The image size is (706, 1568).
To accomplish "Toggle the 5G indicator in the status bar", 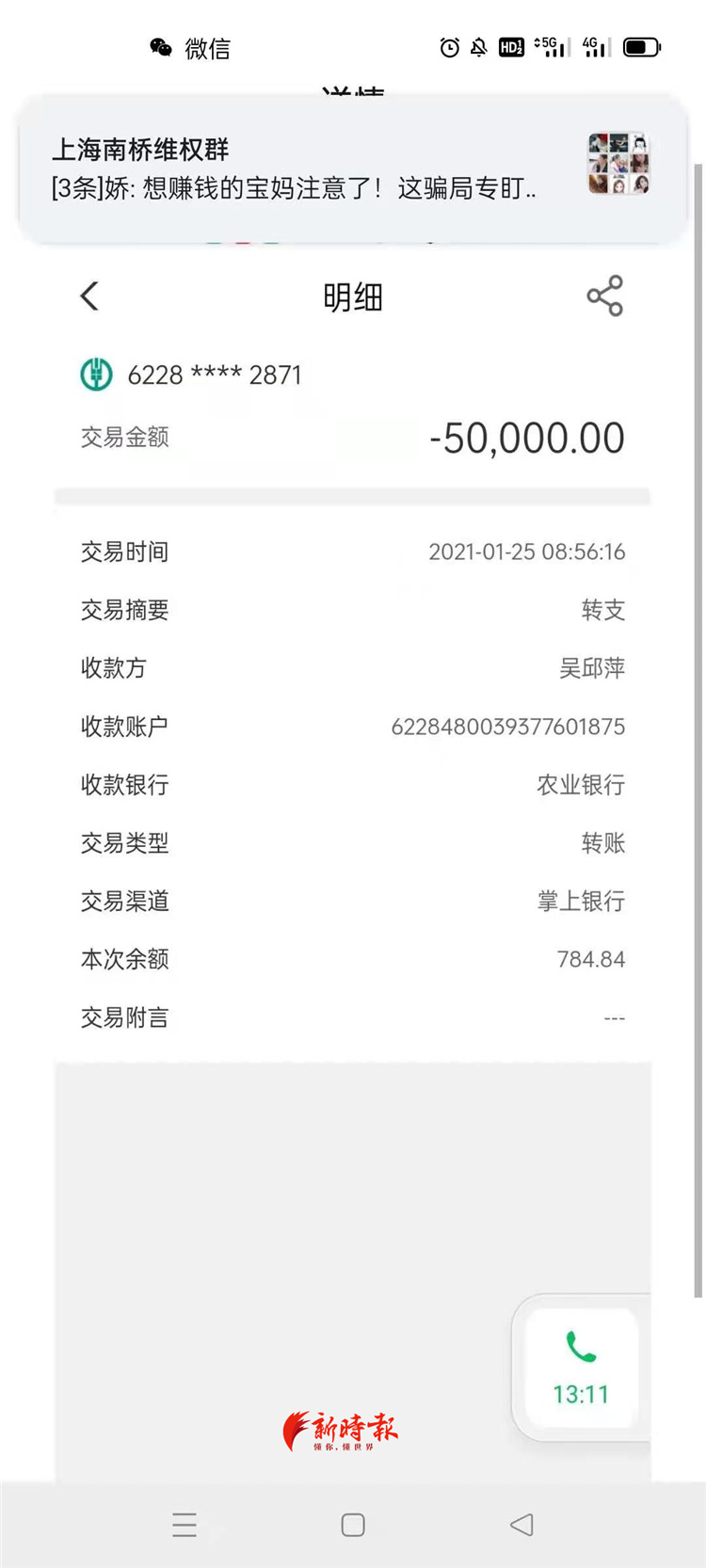I will tap(551, 45).
